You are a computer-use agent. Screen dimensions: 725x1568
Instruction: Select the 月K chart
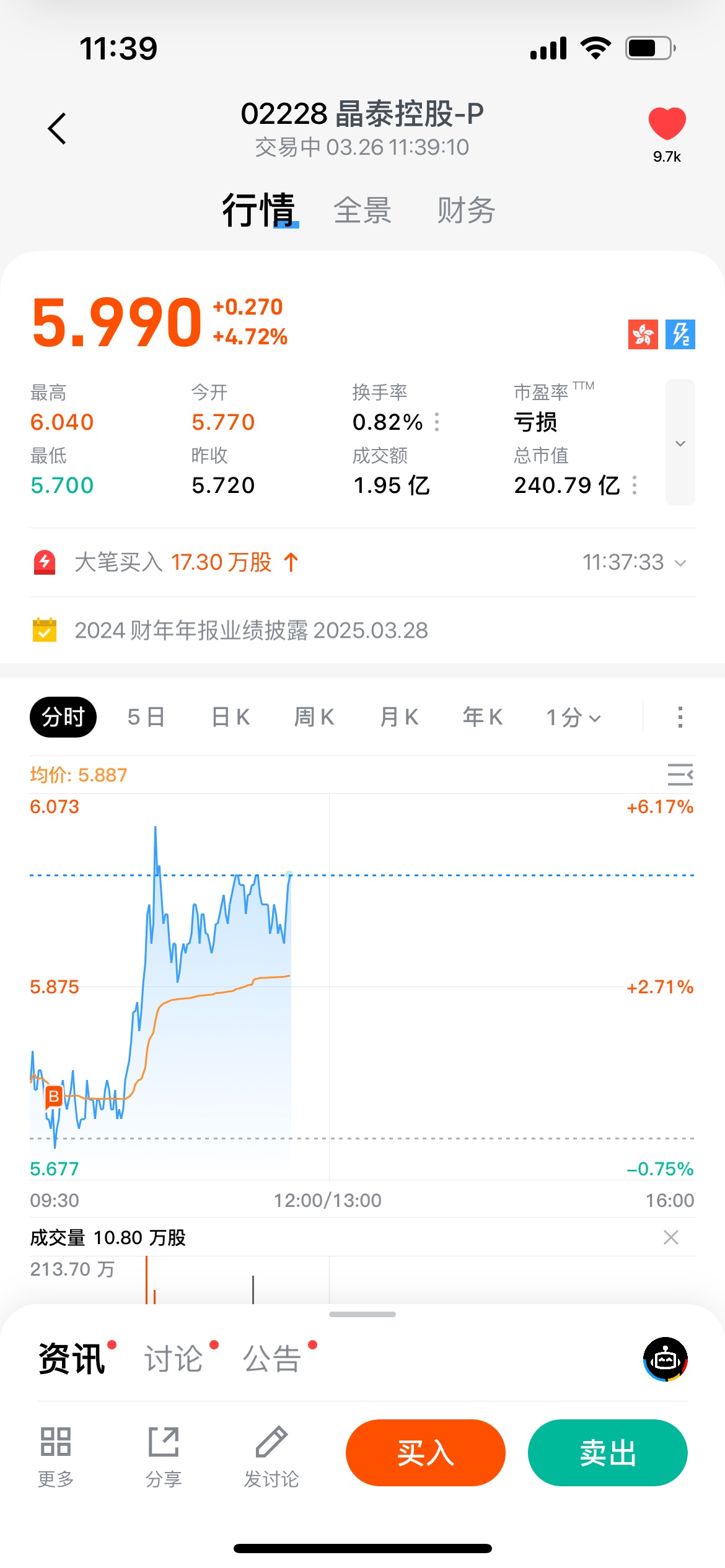[399, 717]
